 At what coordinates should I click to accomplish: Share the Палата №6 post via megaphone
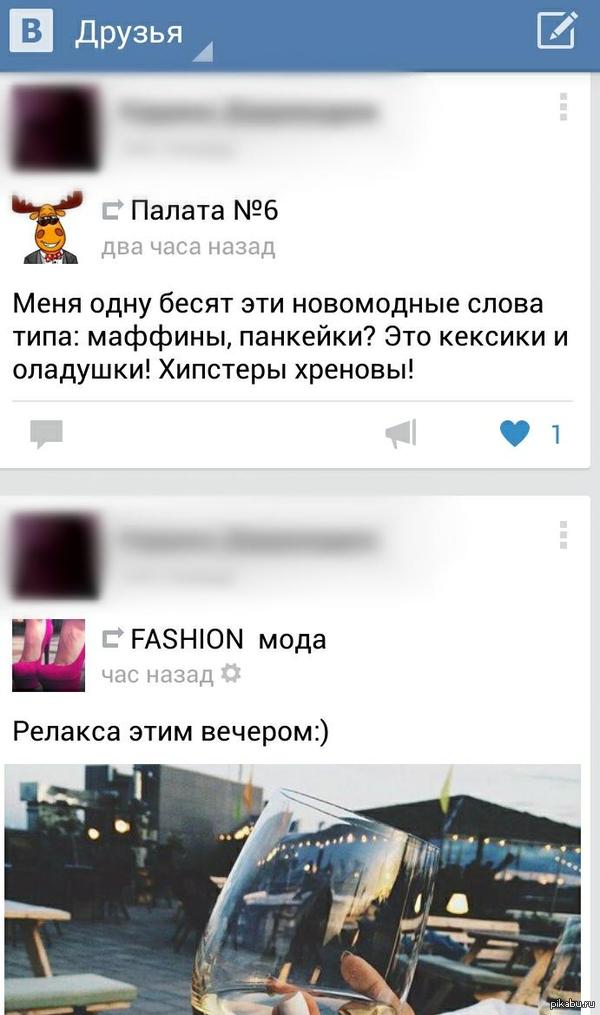pyautogui.click(x=401, y=433)
